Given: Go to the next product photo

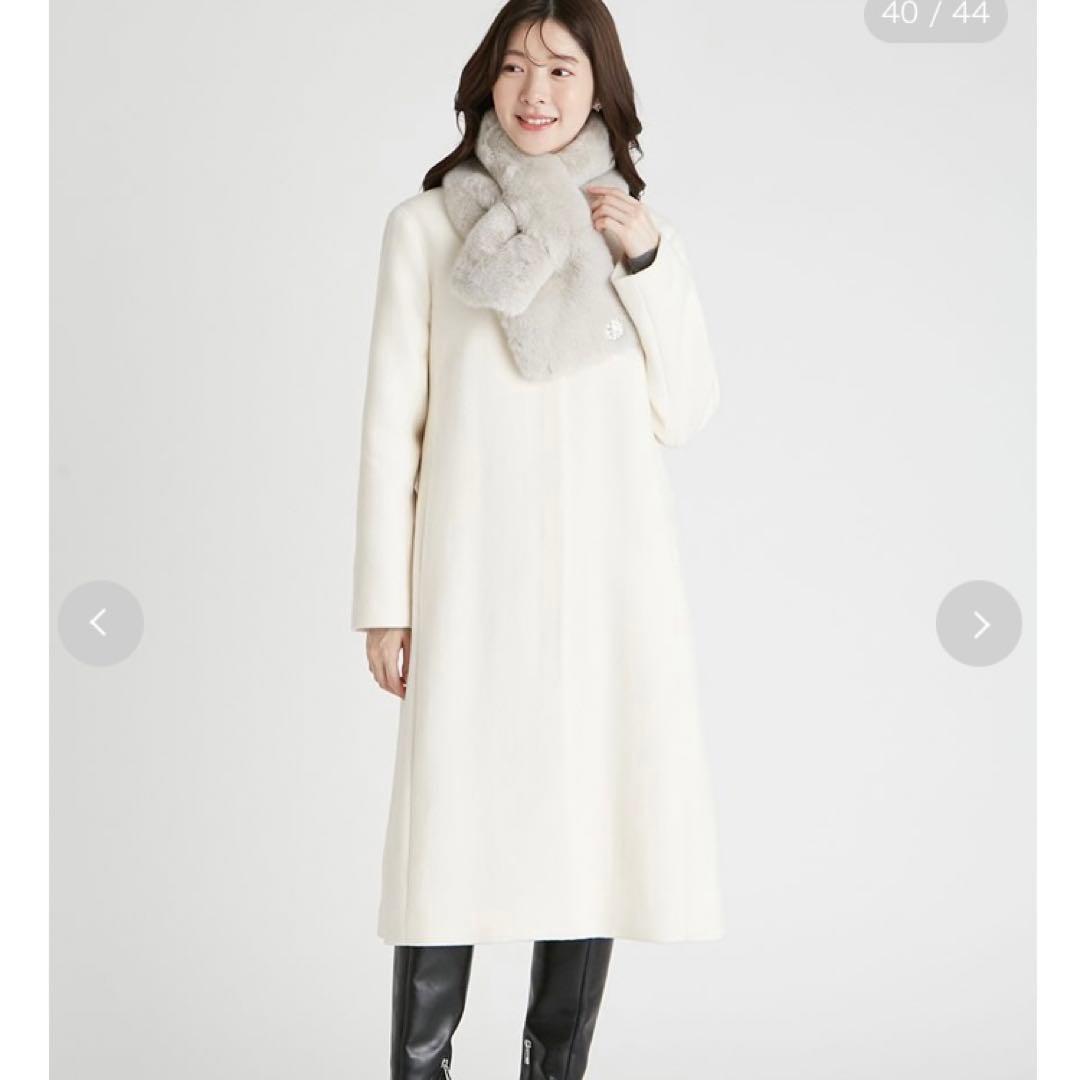Looking at the screenshot, I should (x=978, y=624).
